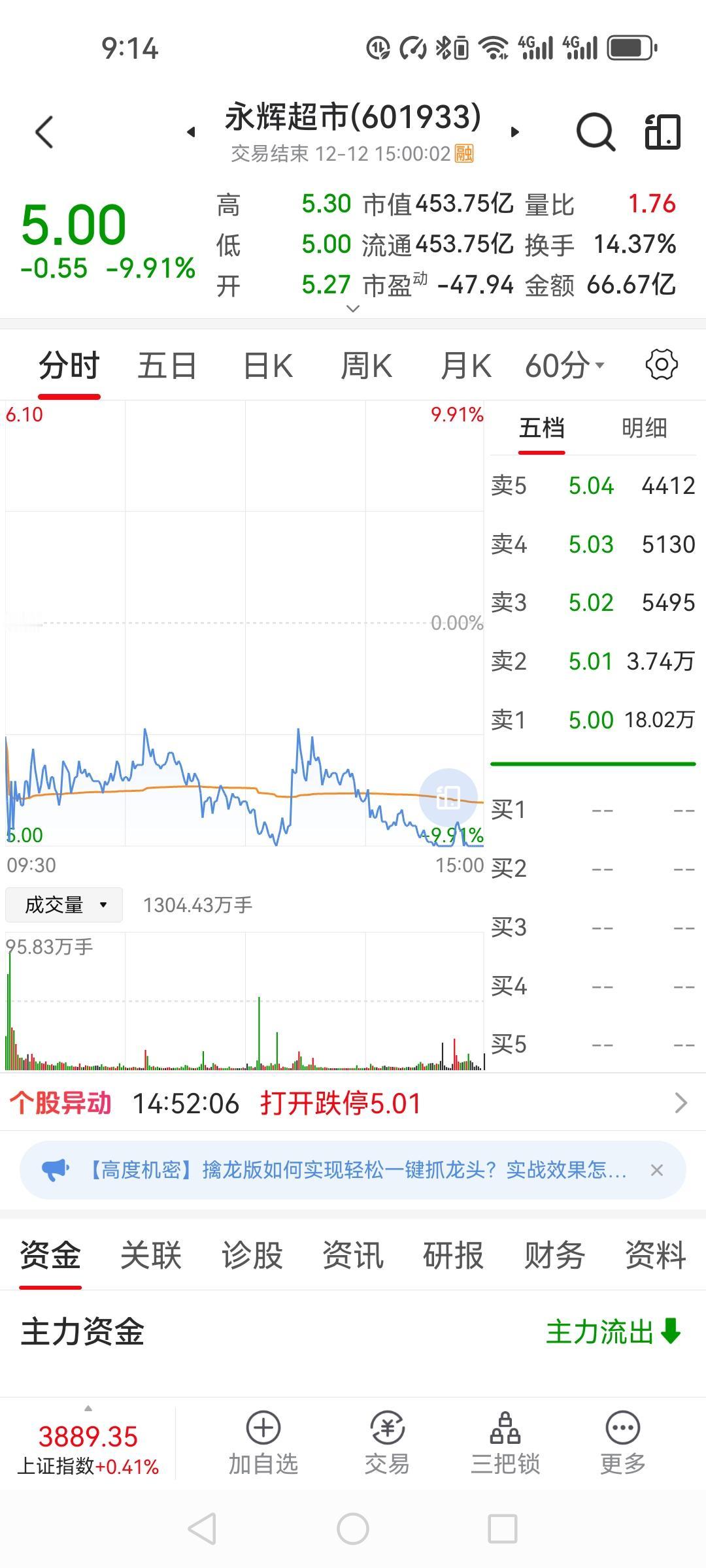The height and width of the screenshot is (1568, 706).
Task: Switch to the 日K tab
Action: click(x=267, y=364)
